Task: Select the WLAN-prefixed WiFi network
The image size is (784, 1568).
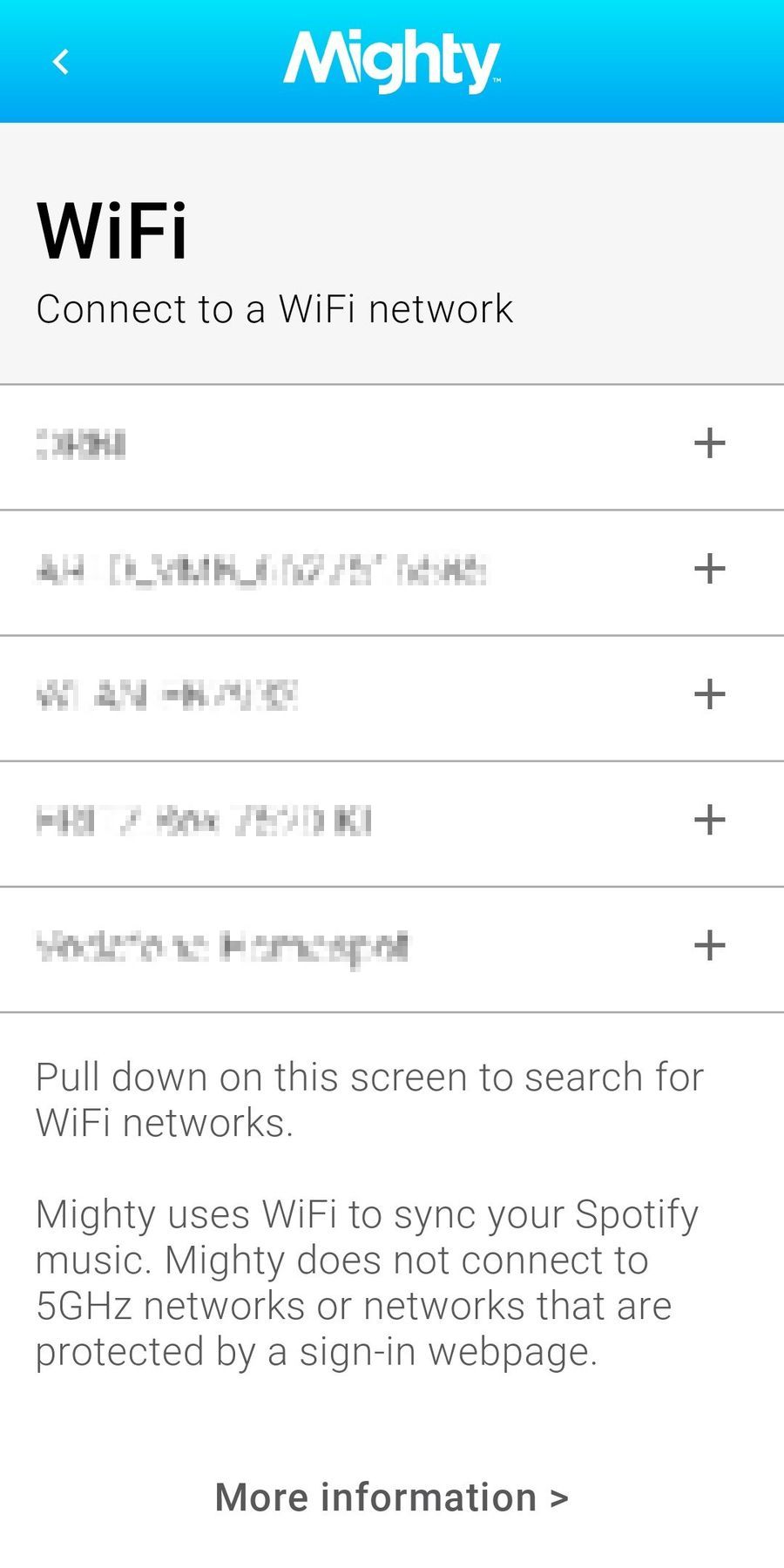Action: pyautogui.click(x=392, y=698)
